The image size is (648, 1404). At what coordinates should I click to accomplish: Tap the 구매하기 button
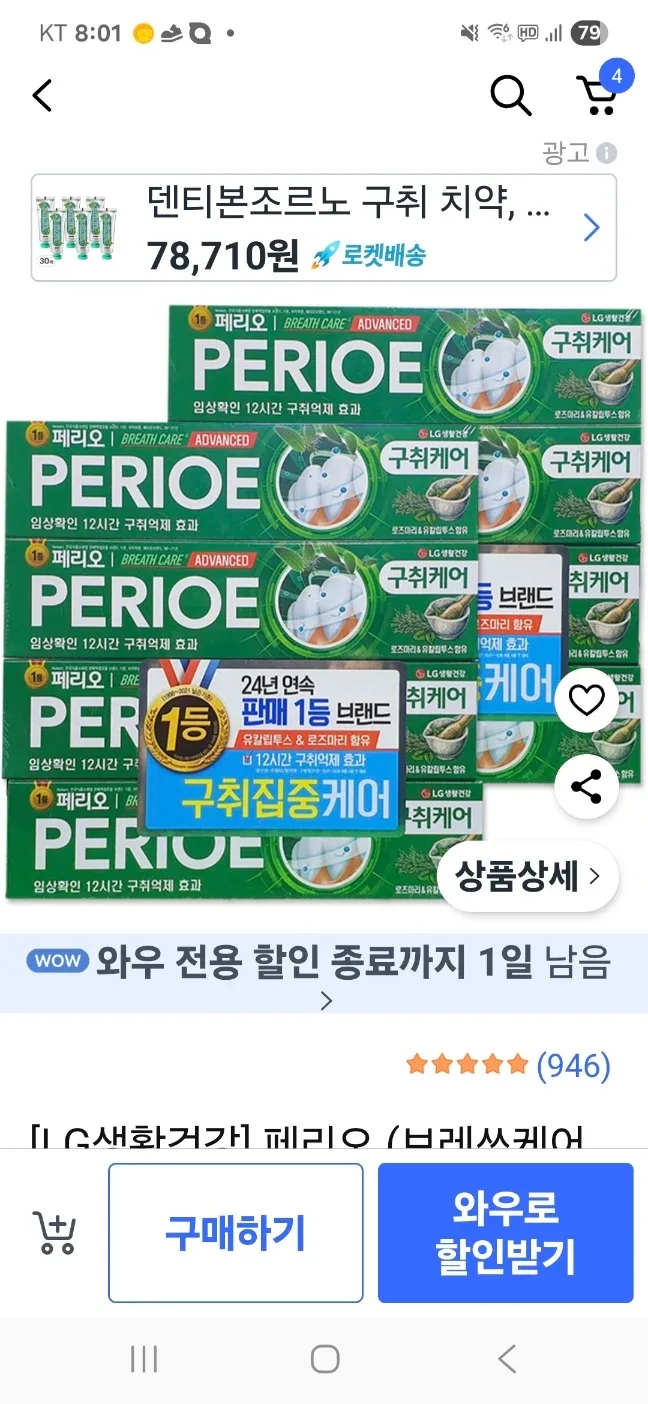235,1233
